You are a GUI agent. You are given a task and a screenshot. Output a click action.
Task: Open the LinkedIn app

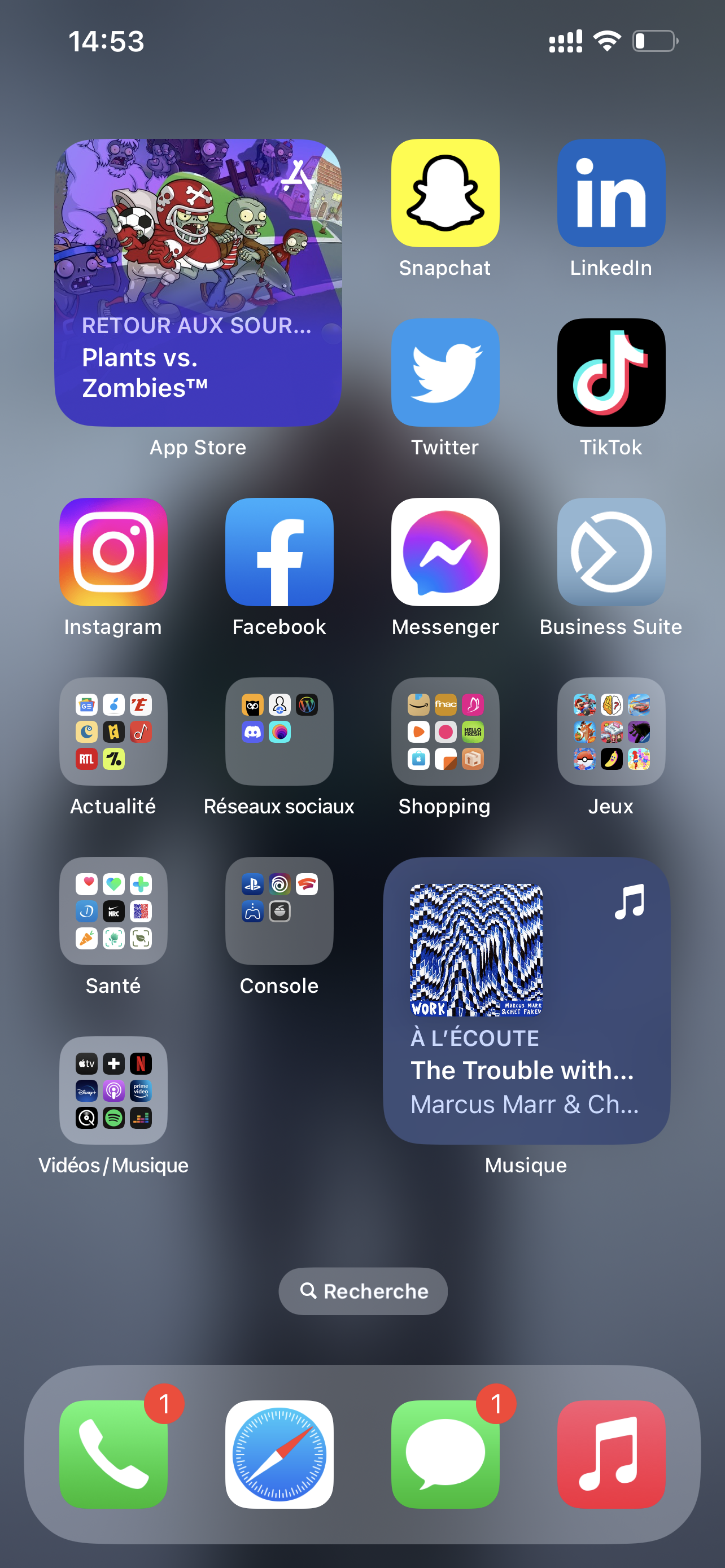pyautogui.click(x=610, y=193)
